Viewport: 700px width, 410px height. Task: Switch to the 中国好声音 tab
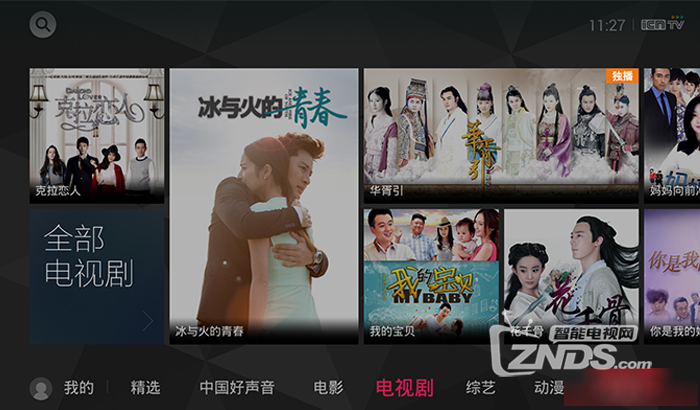[236, 388]
